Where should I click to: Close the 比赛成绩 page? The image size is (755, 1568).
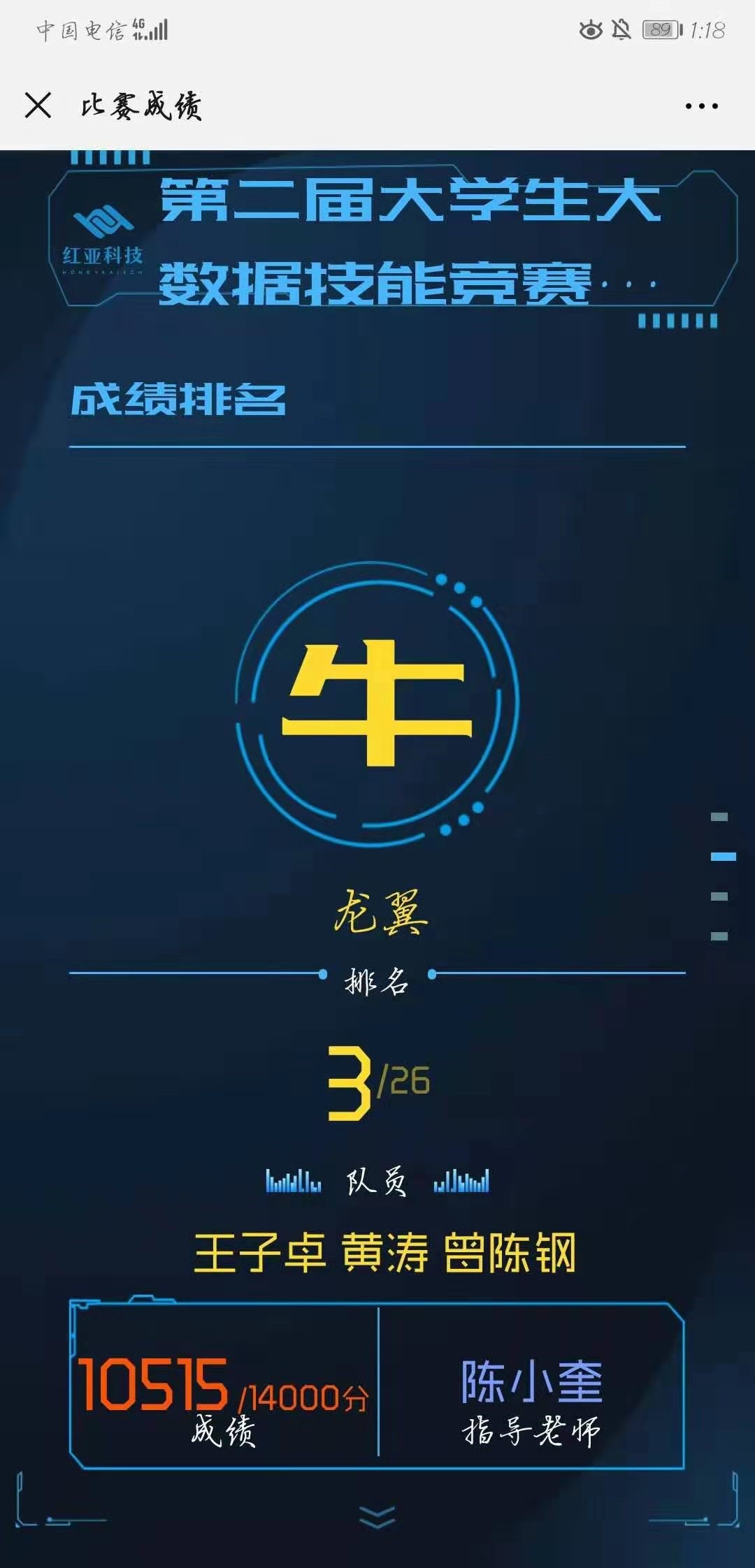pyautogui.click(x=38, y=106)
